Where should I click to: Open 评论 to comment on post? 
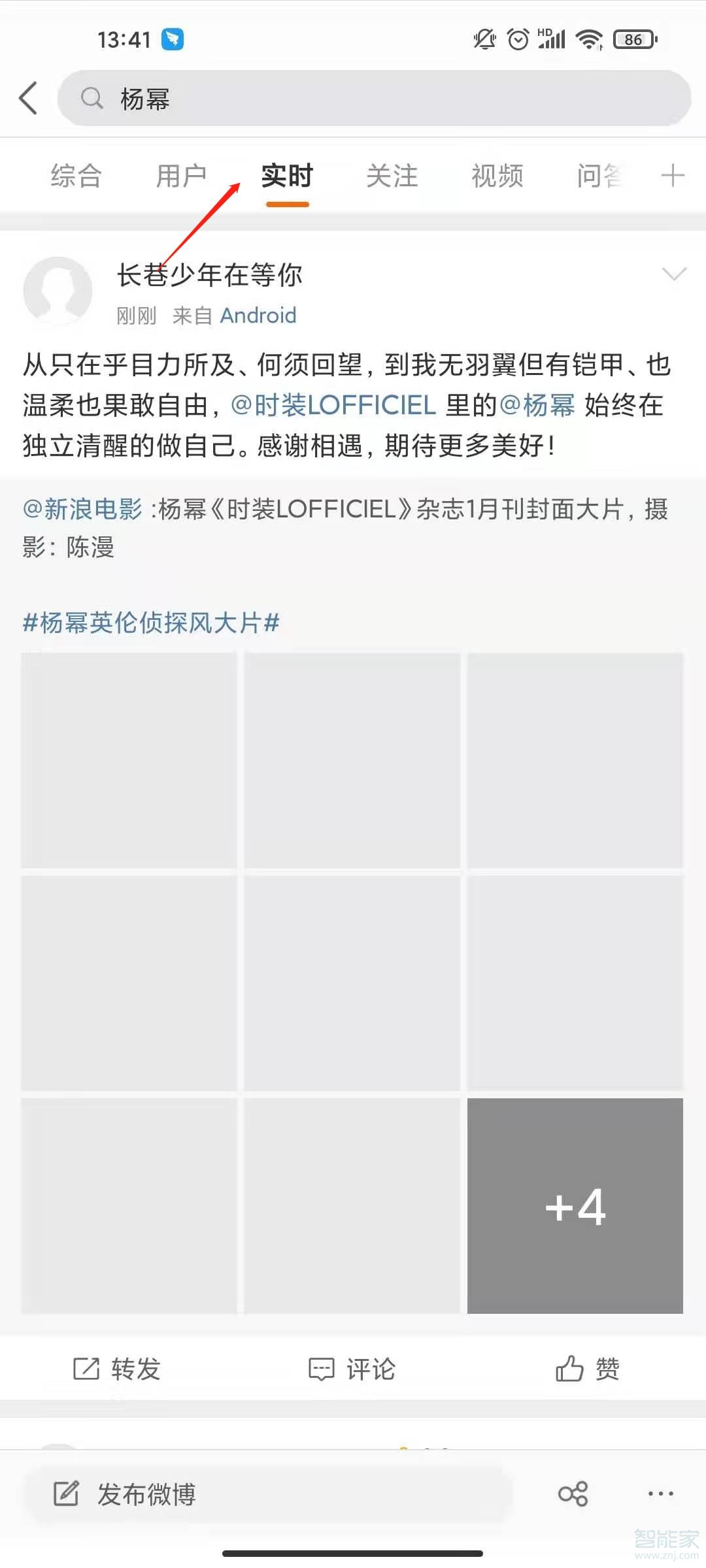pyautogui.click(x=352, y=1369)
